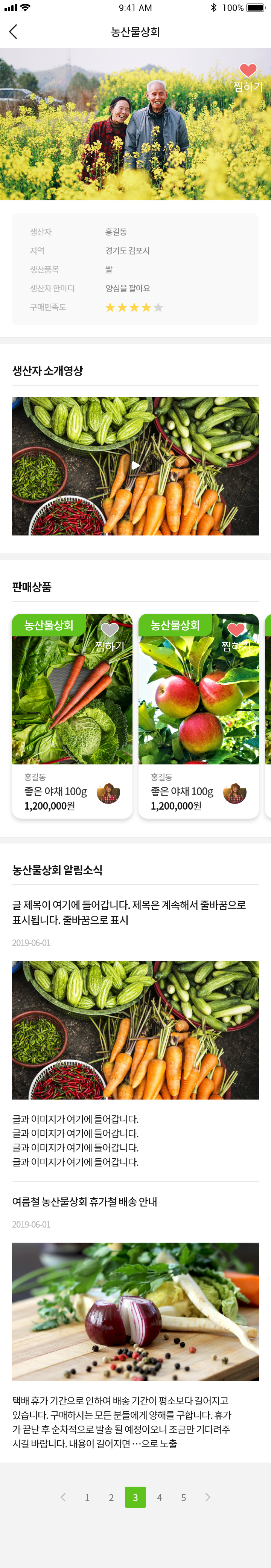Remove the 찜하기 heart on the apple card
The image size is (271, 1568).
236,629
